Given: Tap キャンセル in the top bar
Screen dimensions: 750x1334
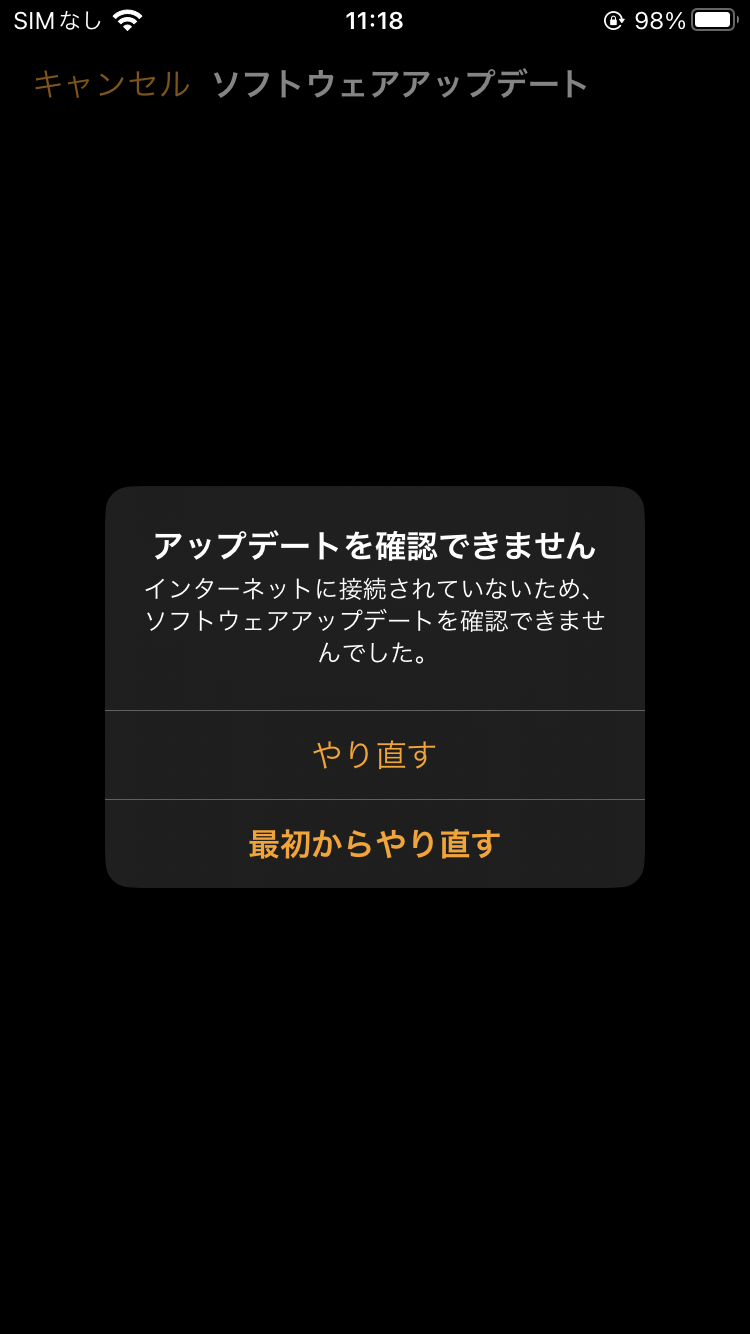Looking at the screenshot, I should coord(111,85).
